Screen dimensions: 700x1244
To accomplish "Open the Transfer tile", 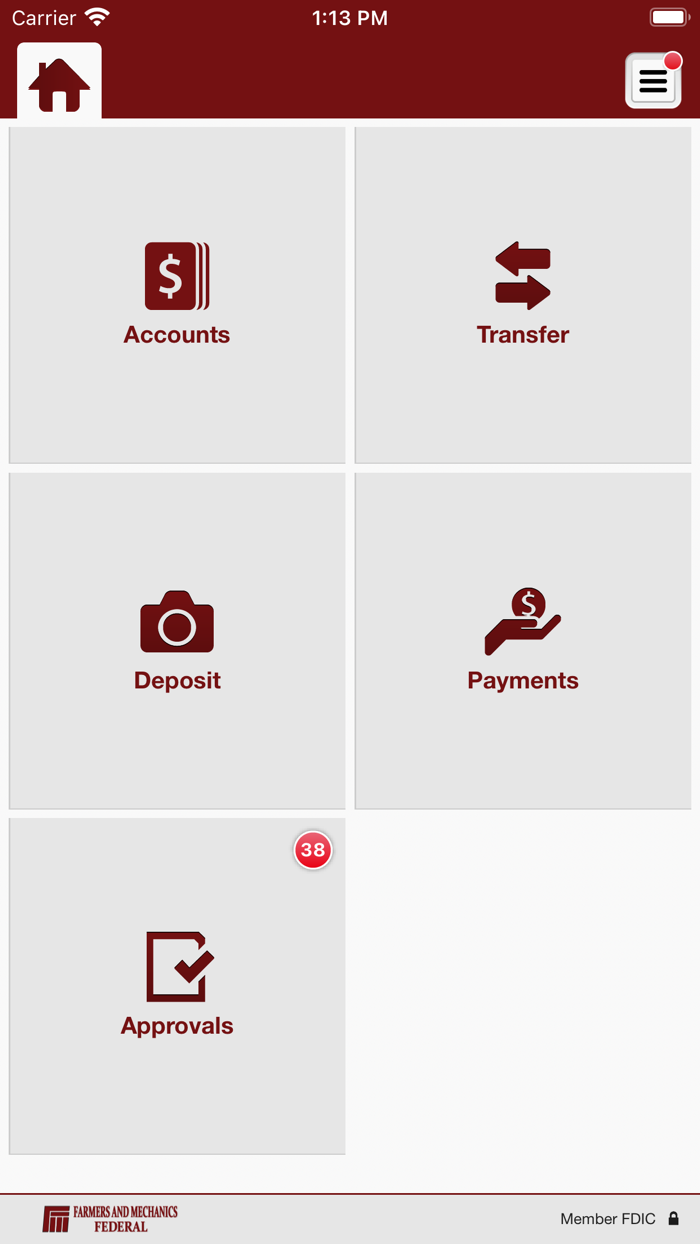I will click(x=523, y=295).
